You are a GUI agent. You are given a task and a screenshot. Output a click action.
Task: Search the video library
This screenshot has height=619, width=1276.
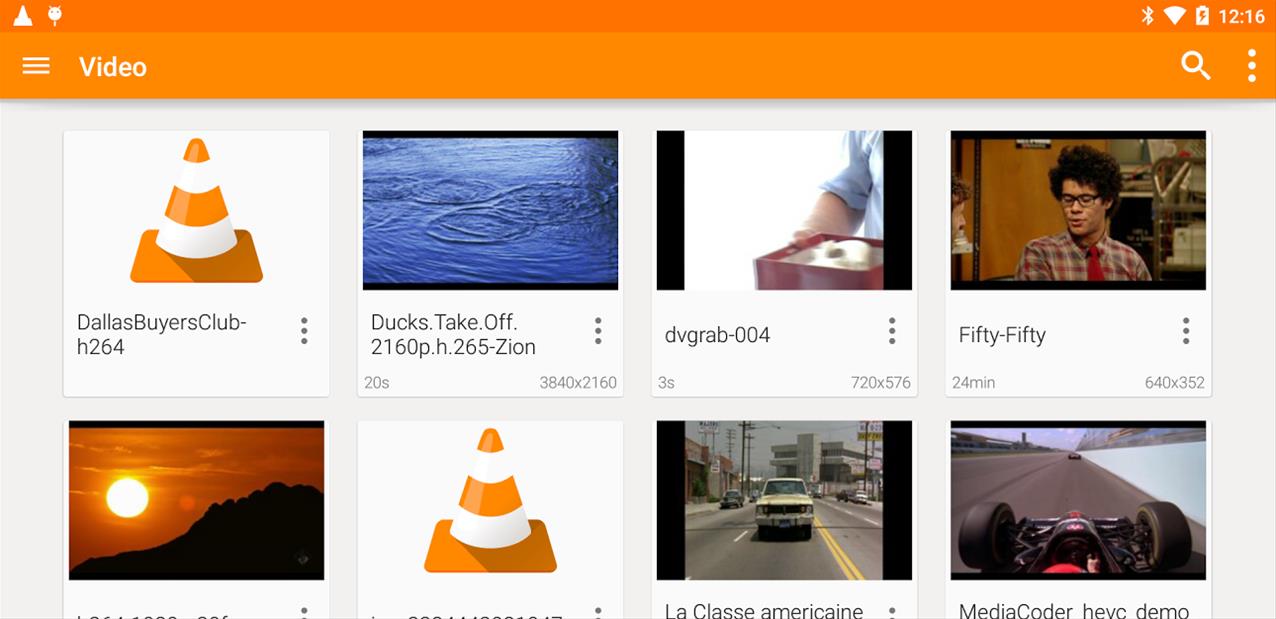click(x=1195, y=66)
